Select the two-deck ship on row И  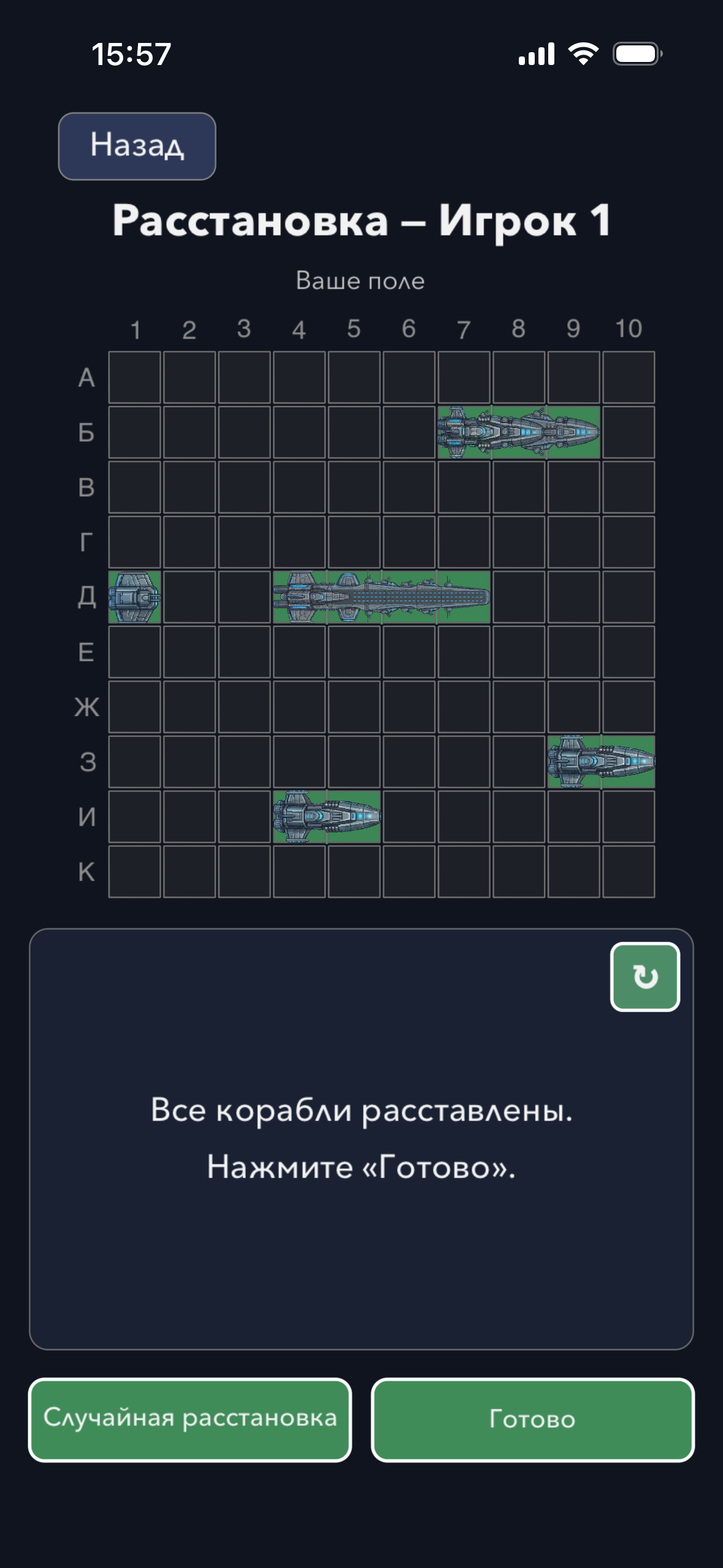click(326, 816)
